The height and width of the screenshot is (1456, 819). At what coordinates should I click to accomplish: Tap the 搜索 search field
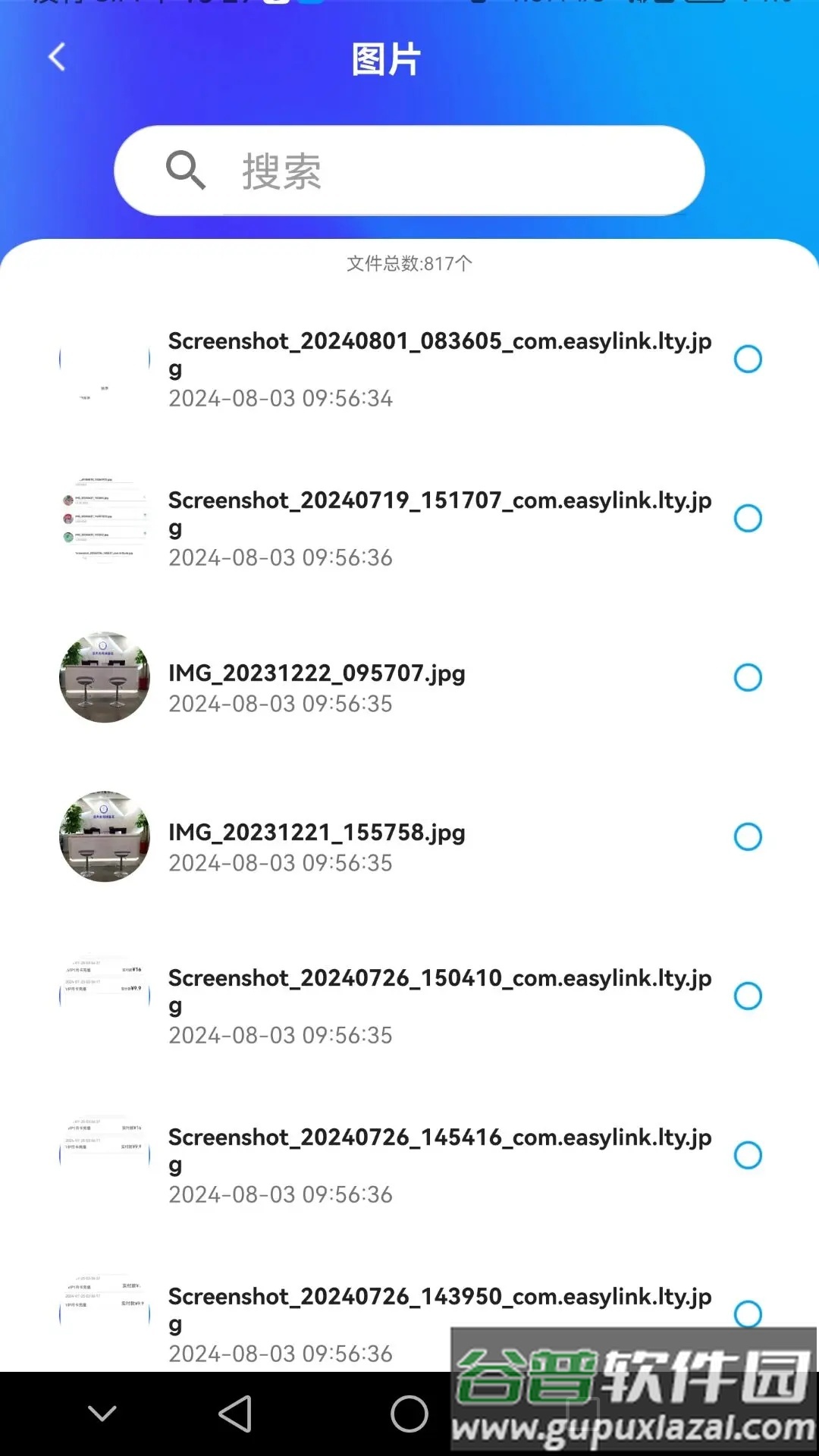[409, 171]
